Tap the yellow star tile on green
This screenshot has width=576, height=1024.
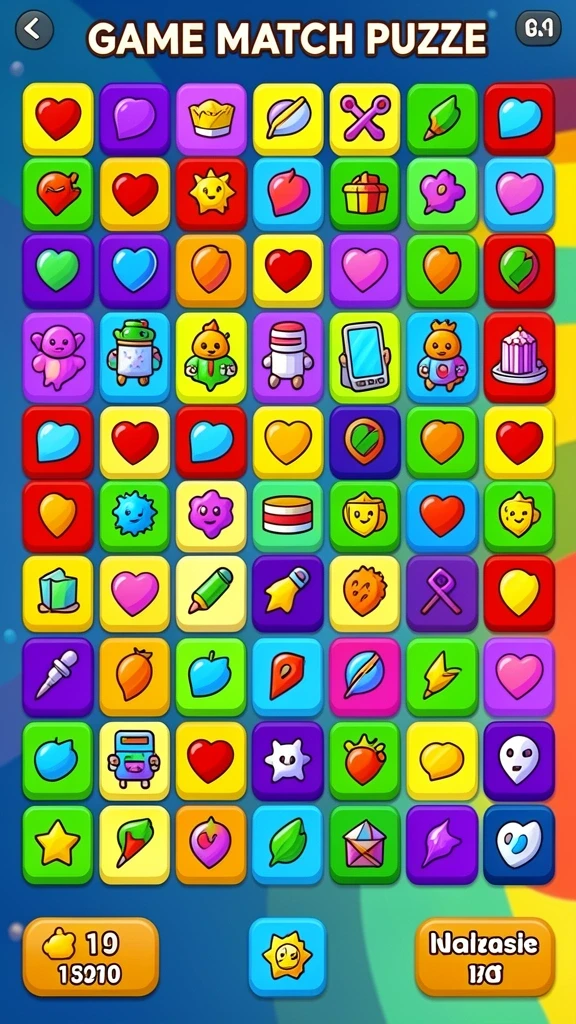pyautogui.click(x=58, y=844)
